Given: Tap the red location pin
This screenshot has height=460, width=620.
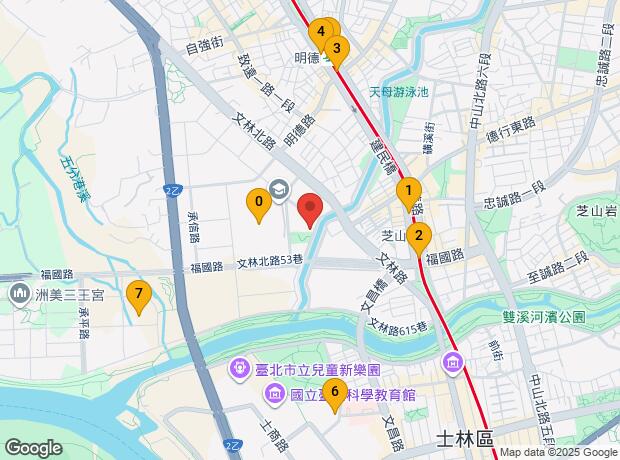Looking at the screenshot, I should [x=310, y=209].
